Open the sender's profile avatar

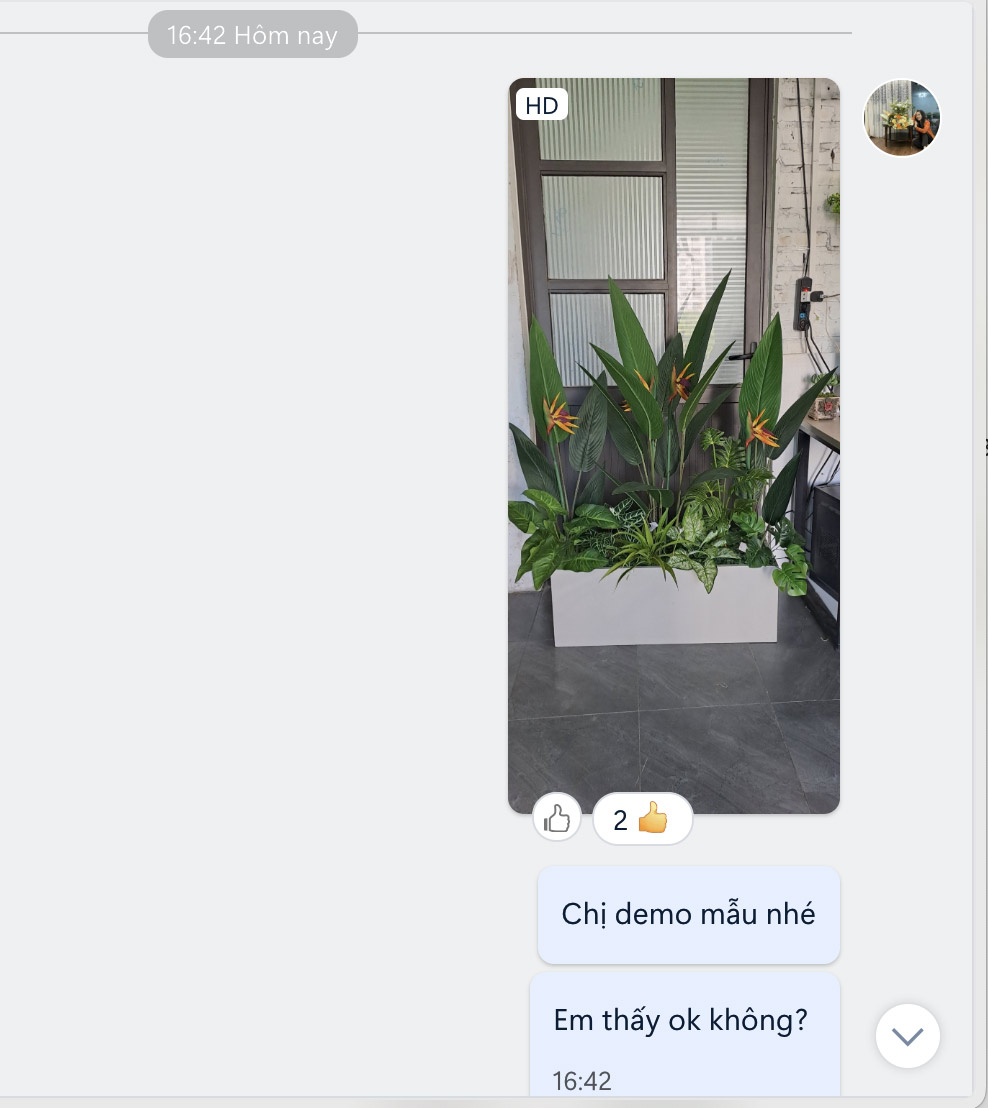(901, 118)
